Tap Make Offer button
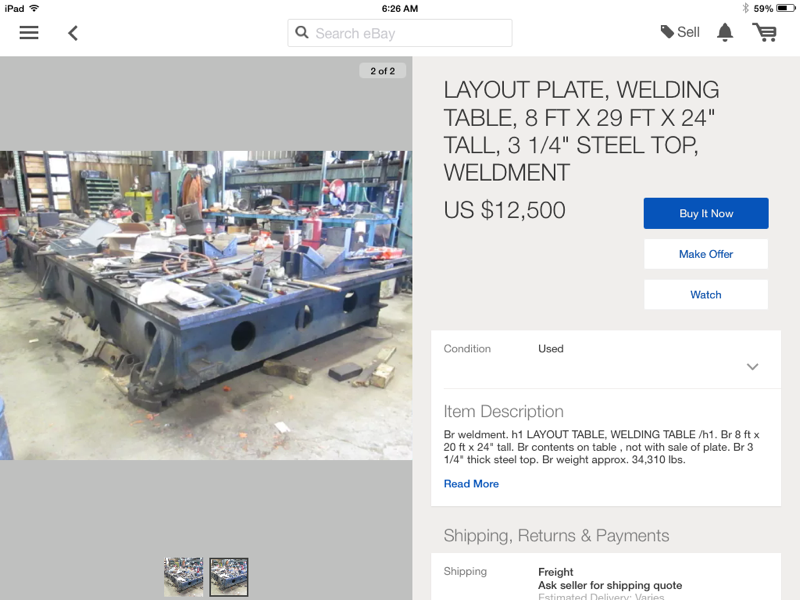 (x=706, y=254)
